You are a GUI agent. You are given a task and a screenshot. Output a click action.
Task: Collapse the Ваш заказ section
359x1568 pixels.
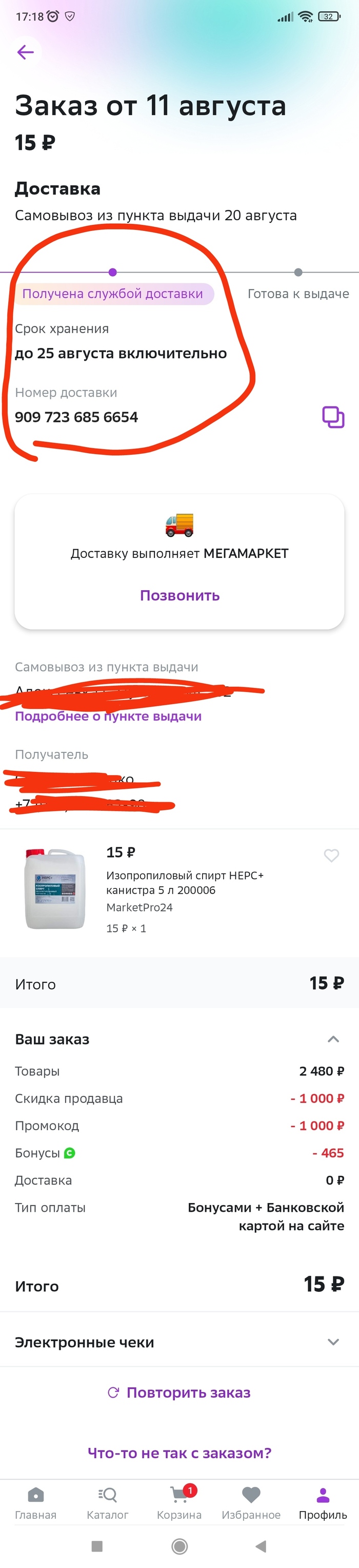click(333, 1039)
